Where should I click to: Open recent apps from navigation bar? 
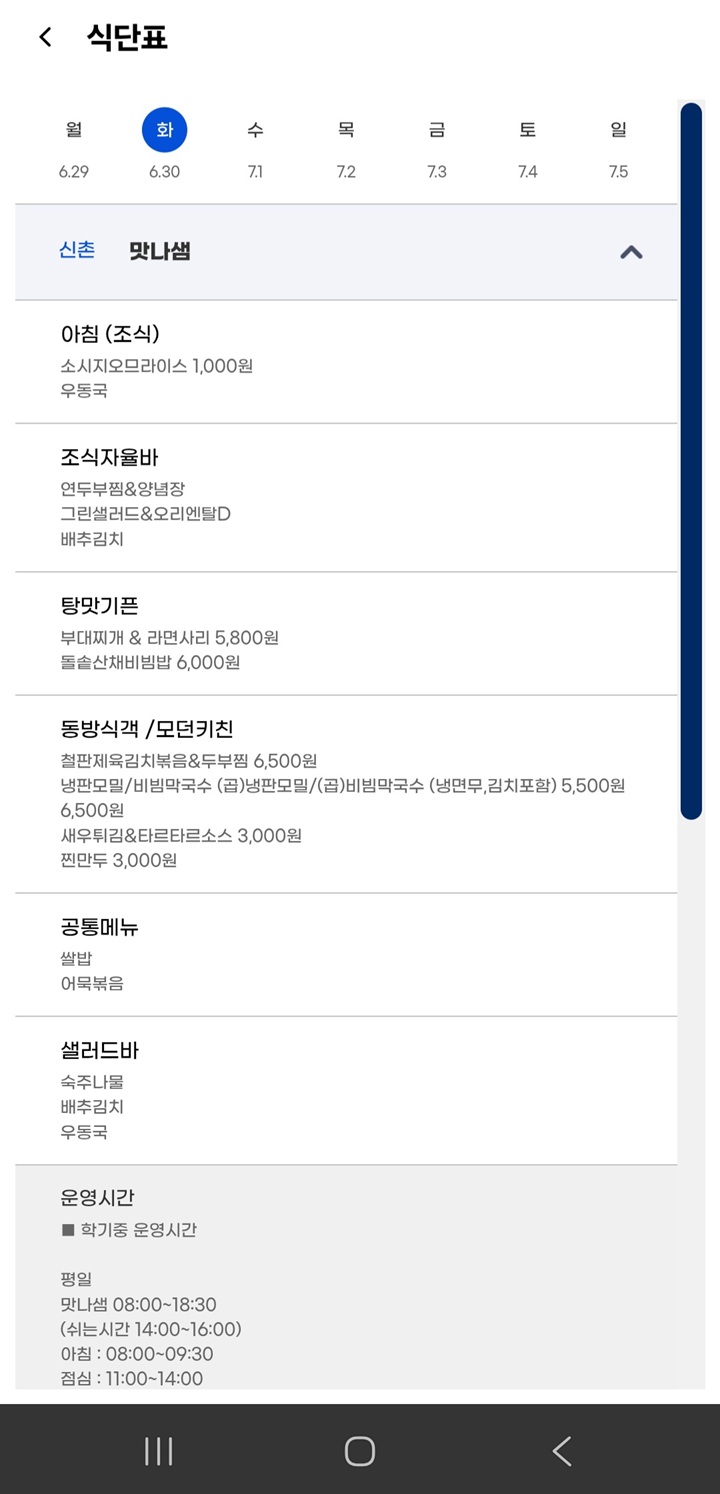pos(159,1451)
